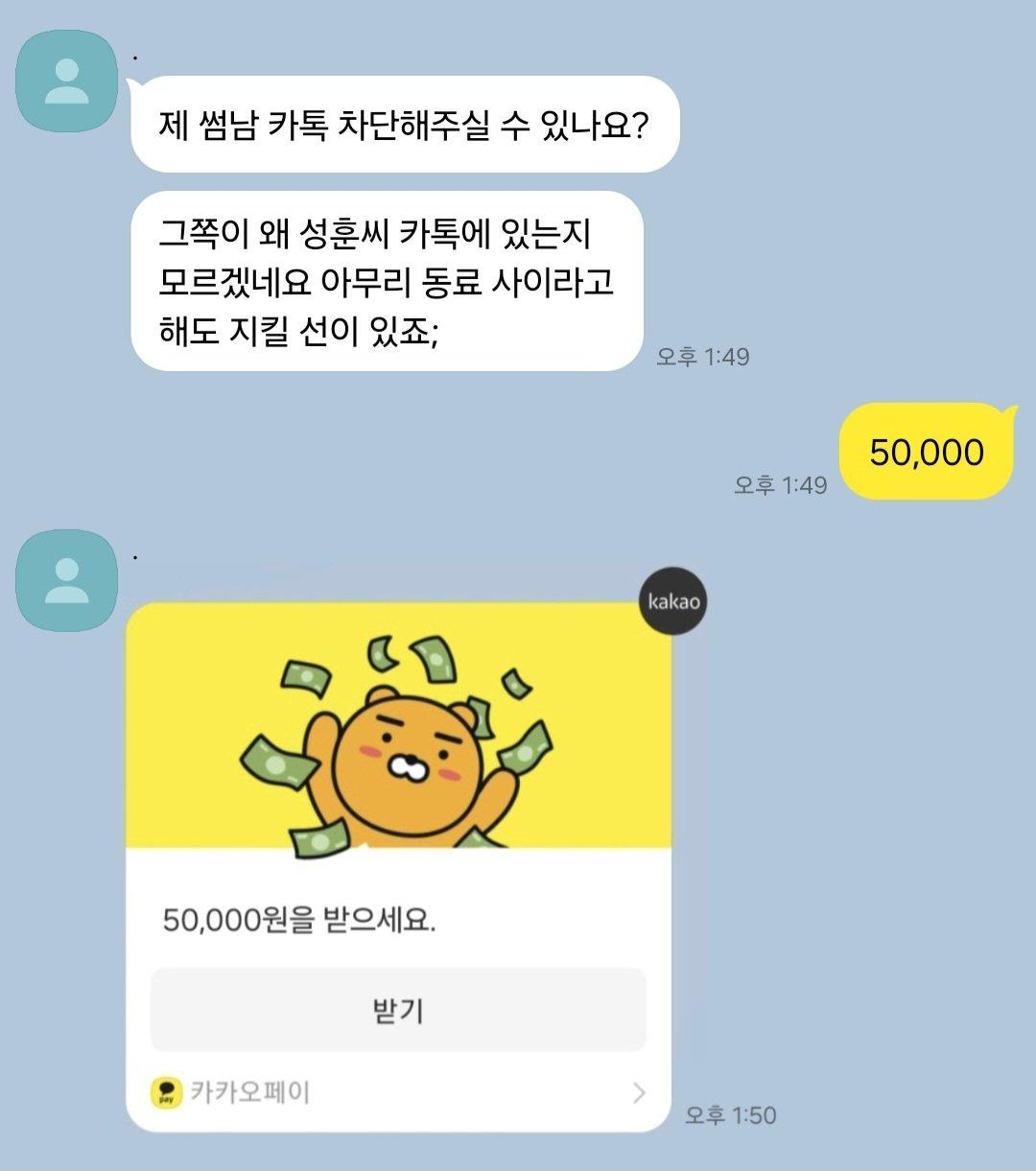Open the 카카오페이 row with chevron
Image resolution: width=1036 pixels, height=1171 pixels.
(x=398, y=1092)
